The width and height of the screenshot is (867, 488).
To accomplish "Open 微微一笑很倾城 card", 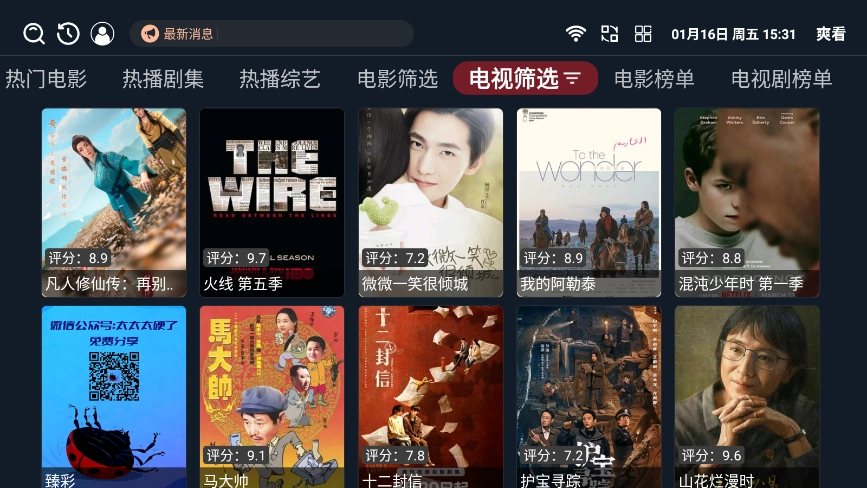I will coord(430,202).
